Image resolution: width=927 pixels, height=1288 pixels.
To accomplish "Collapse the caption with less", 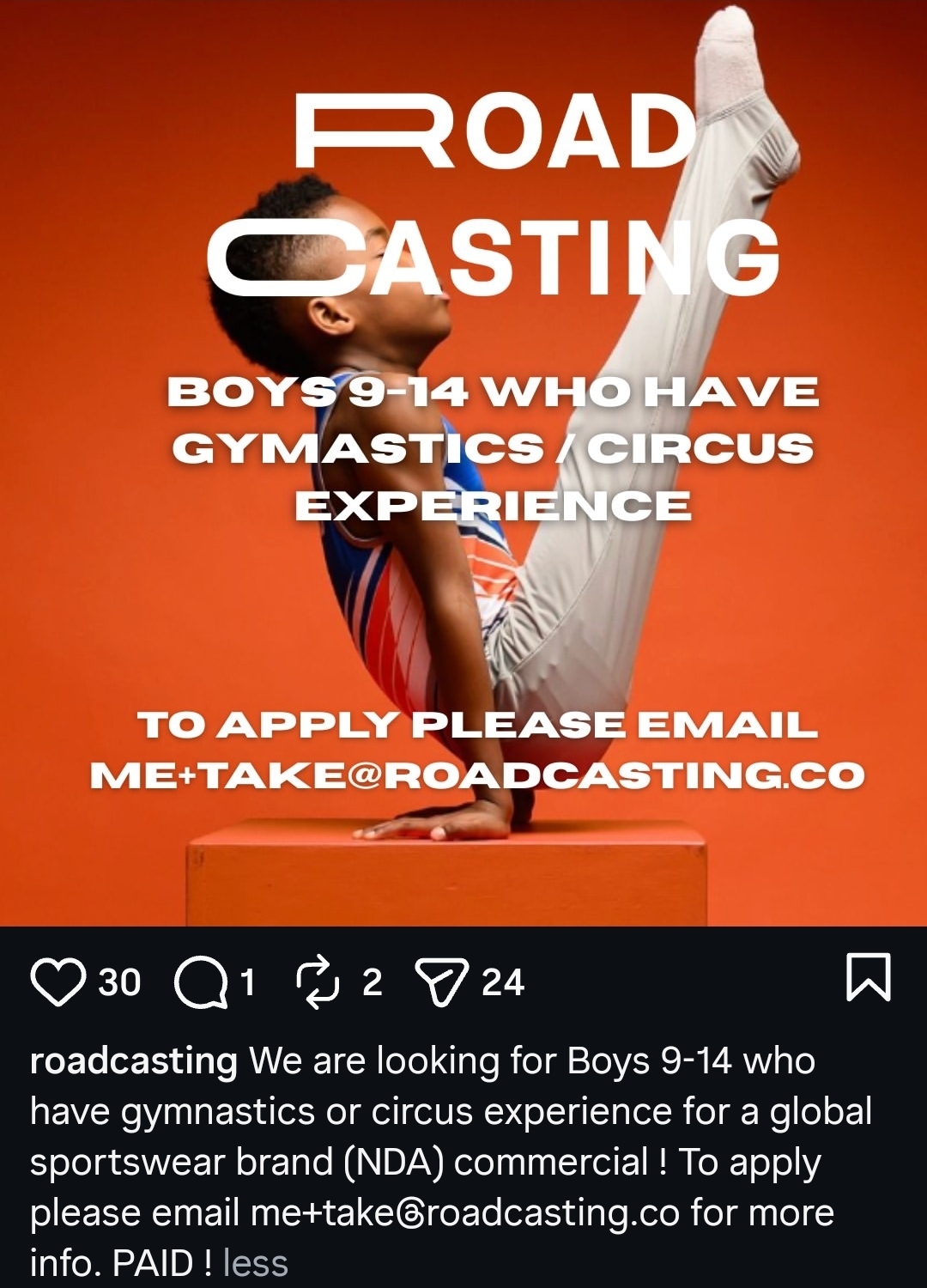I will (255, 1263).
